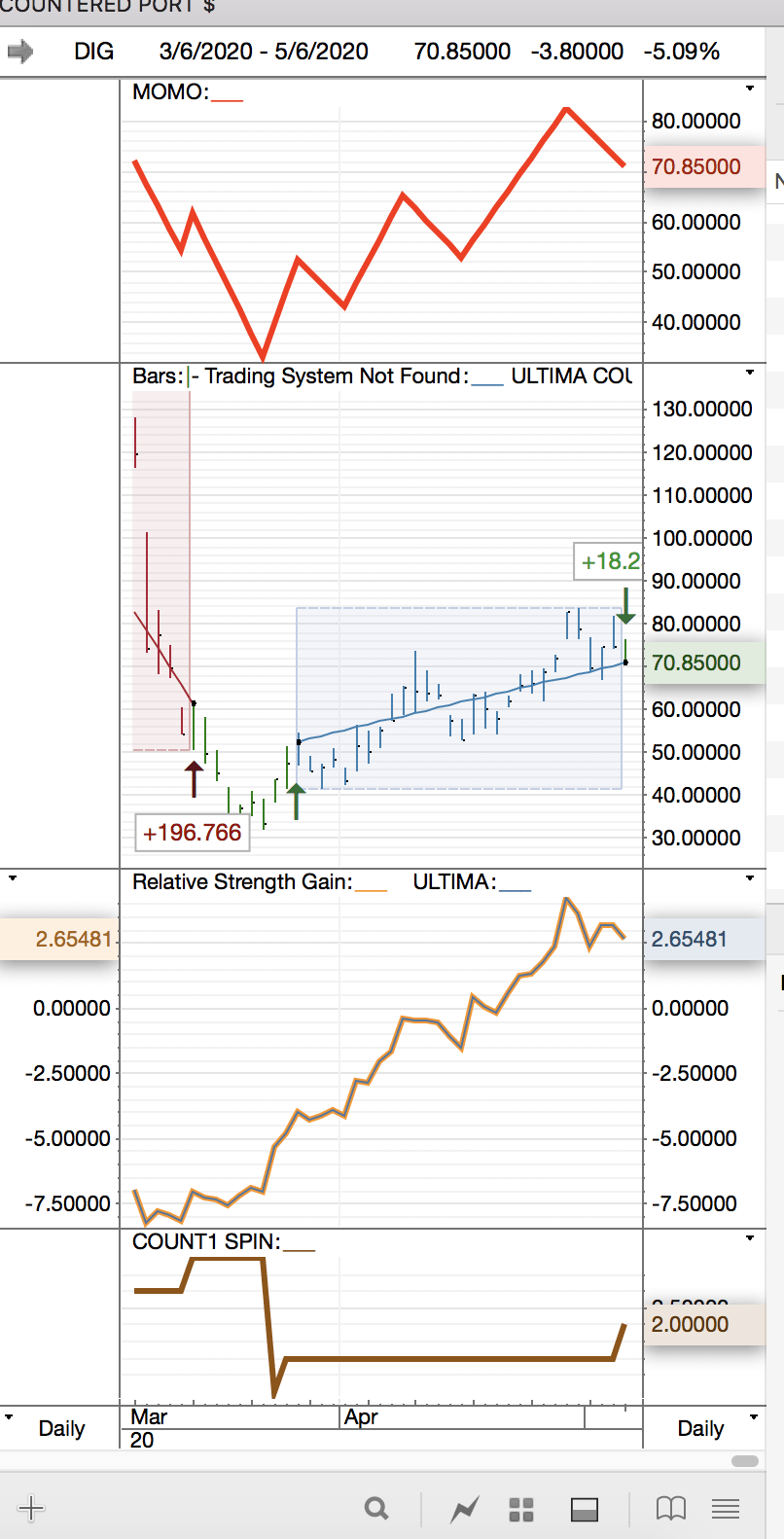Open the Bars pane dropdown arrow

pyautogui.click(x=750, y=373)
